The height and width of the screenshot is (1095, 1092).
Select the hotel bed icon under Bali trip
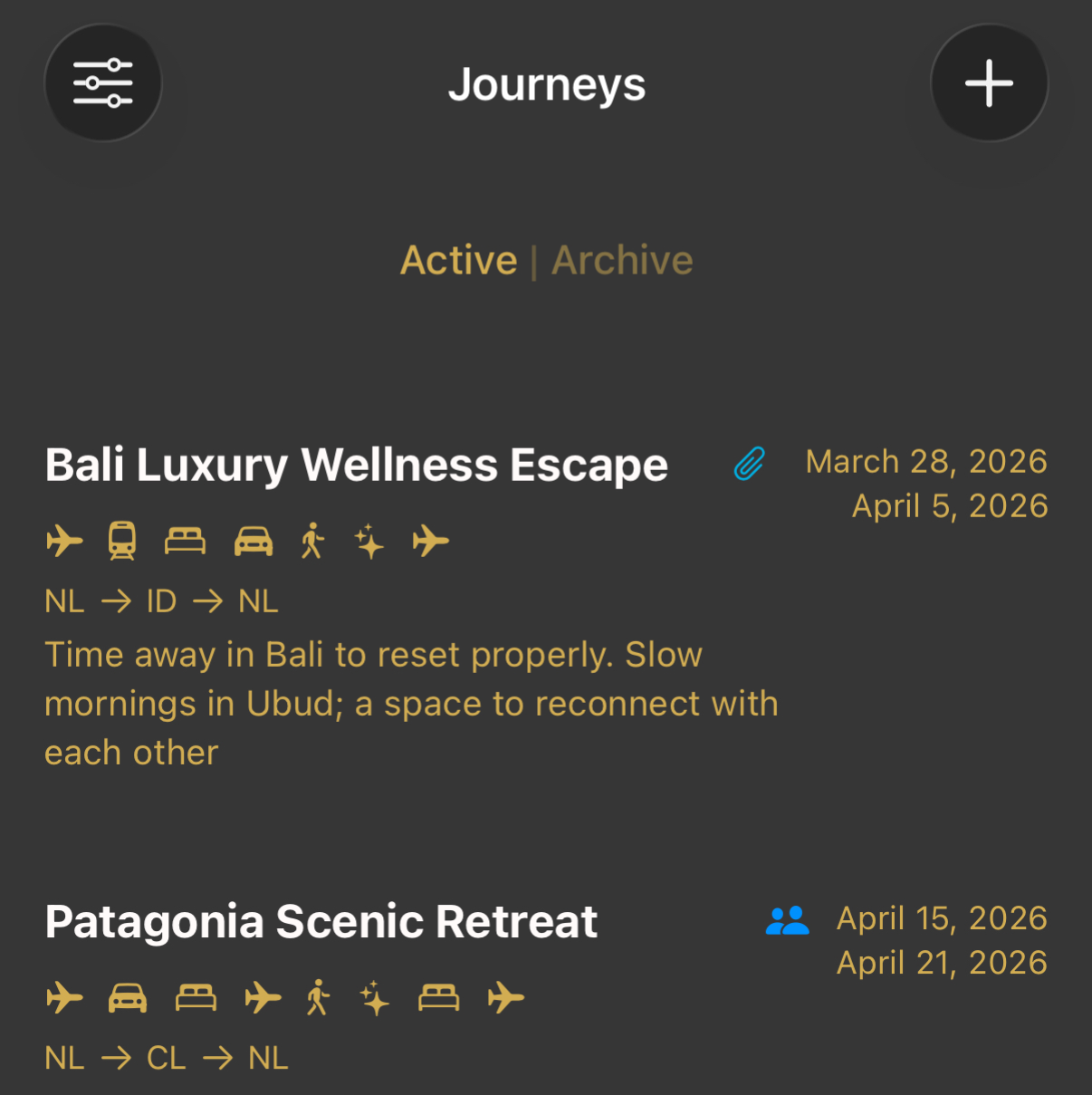[185, 541]
